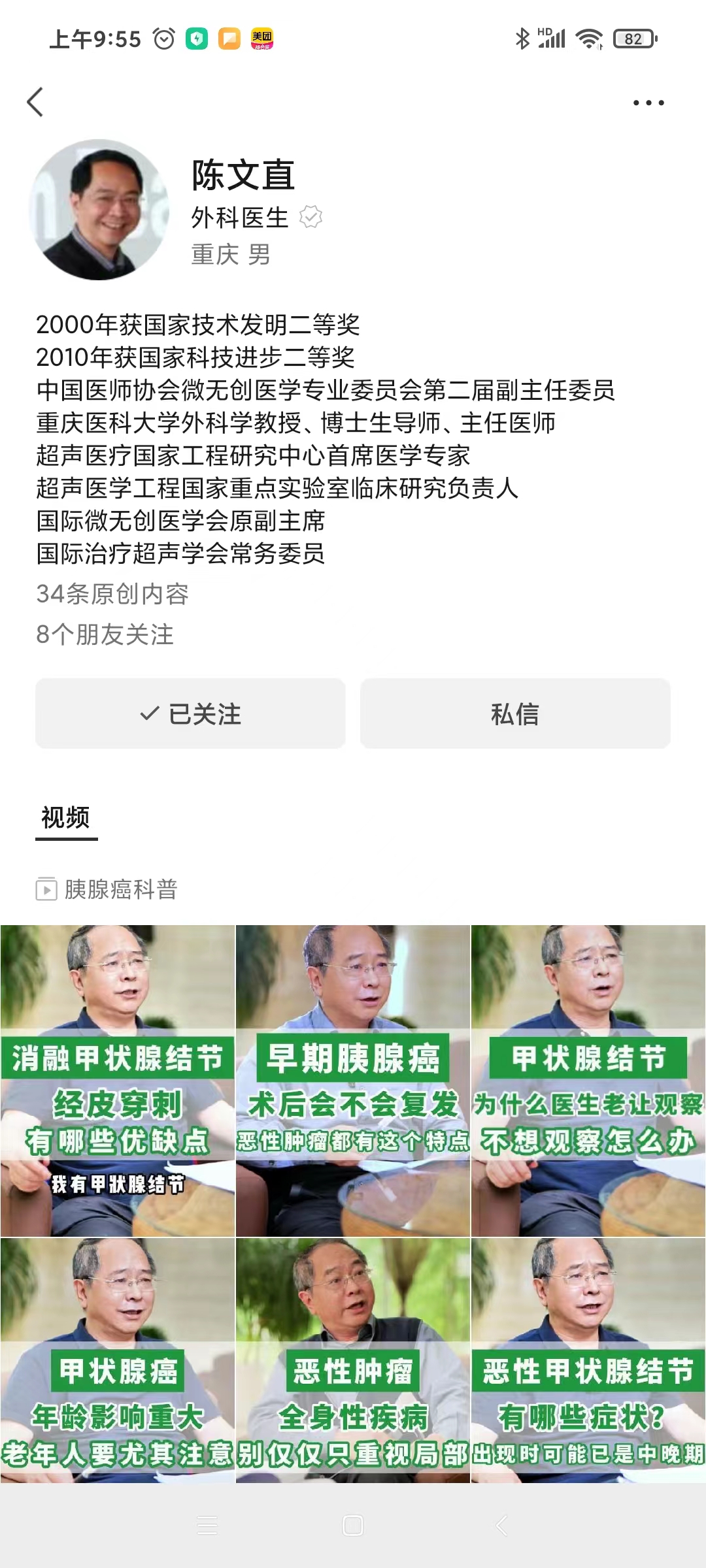Screen dimensions: 706x1568
Task: Send a private message via 私信
Action: [515, 713]
